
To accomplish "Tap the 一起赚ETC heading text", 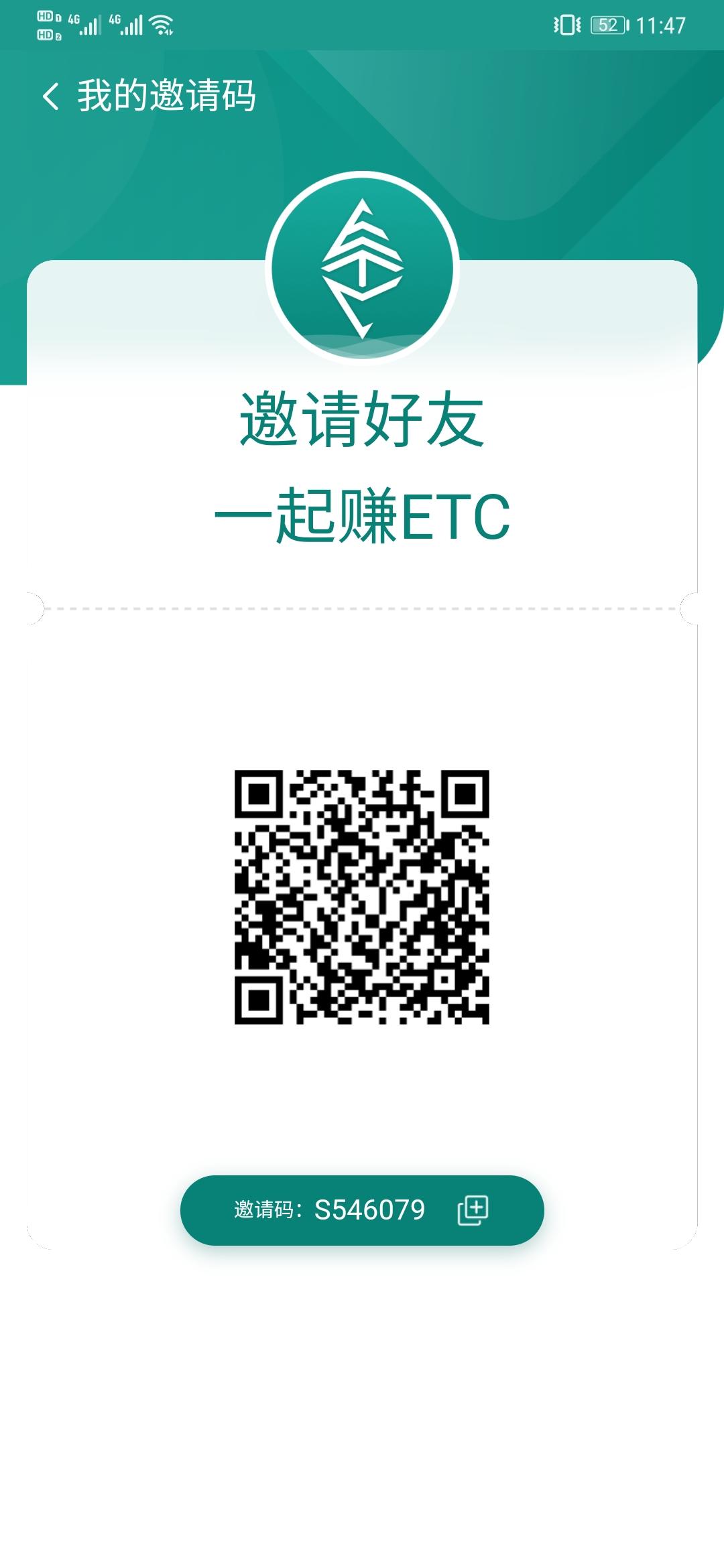I will (362, 513).
